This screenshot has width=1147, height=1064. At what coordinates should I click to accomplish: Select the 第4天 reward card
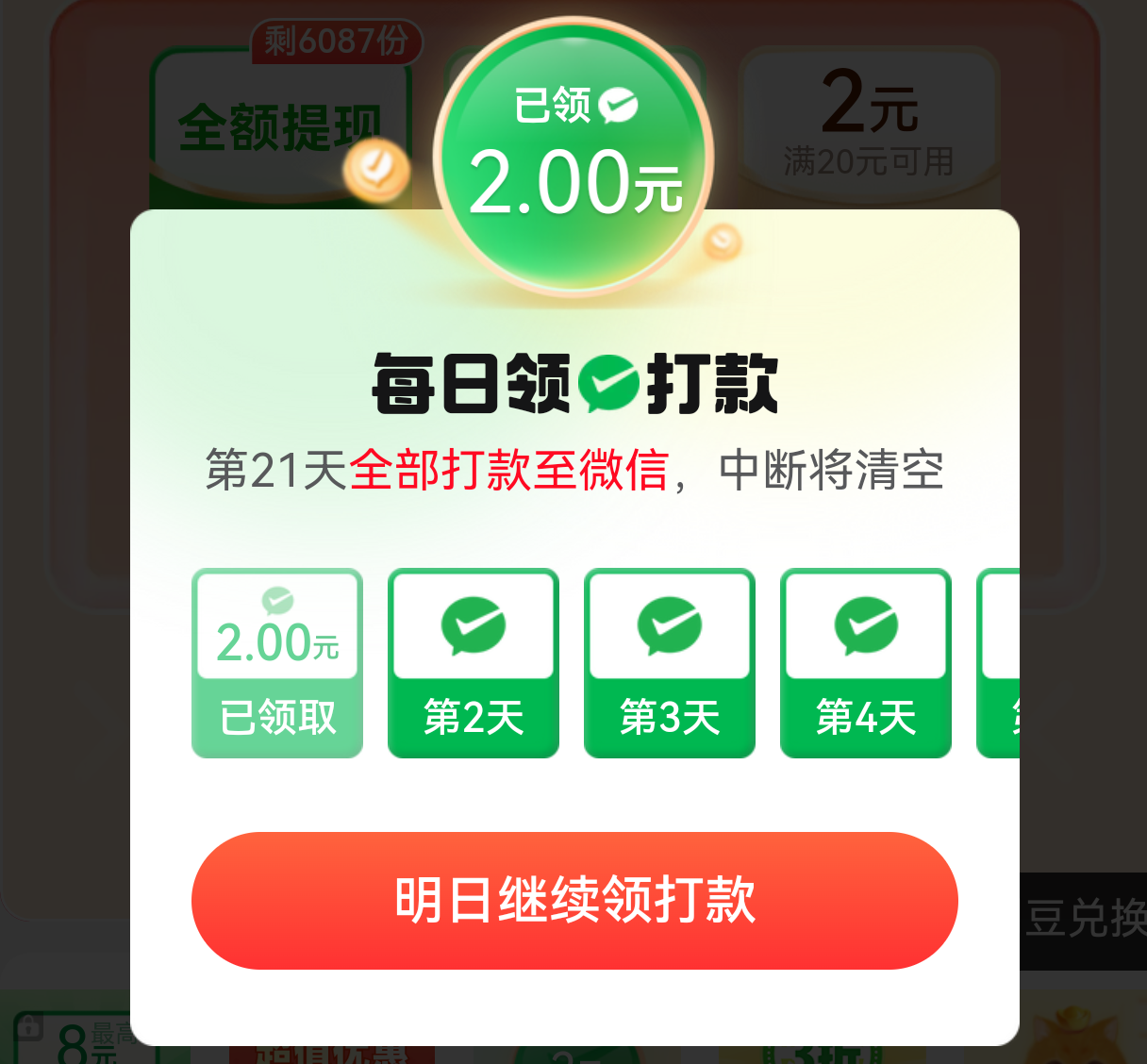tap(866, 663)
